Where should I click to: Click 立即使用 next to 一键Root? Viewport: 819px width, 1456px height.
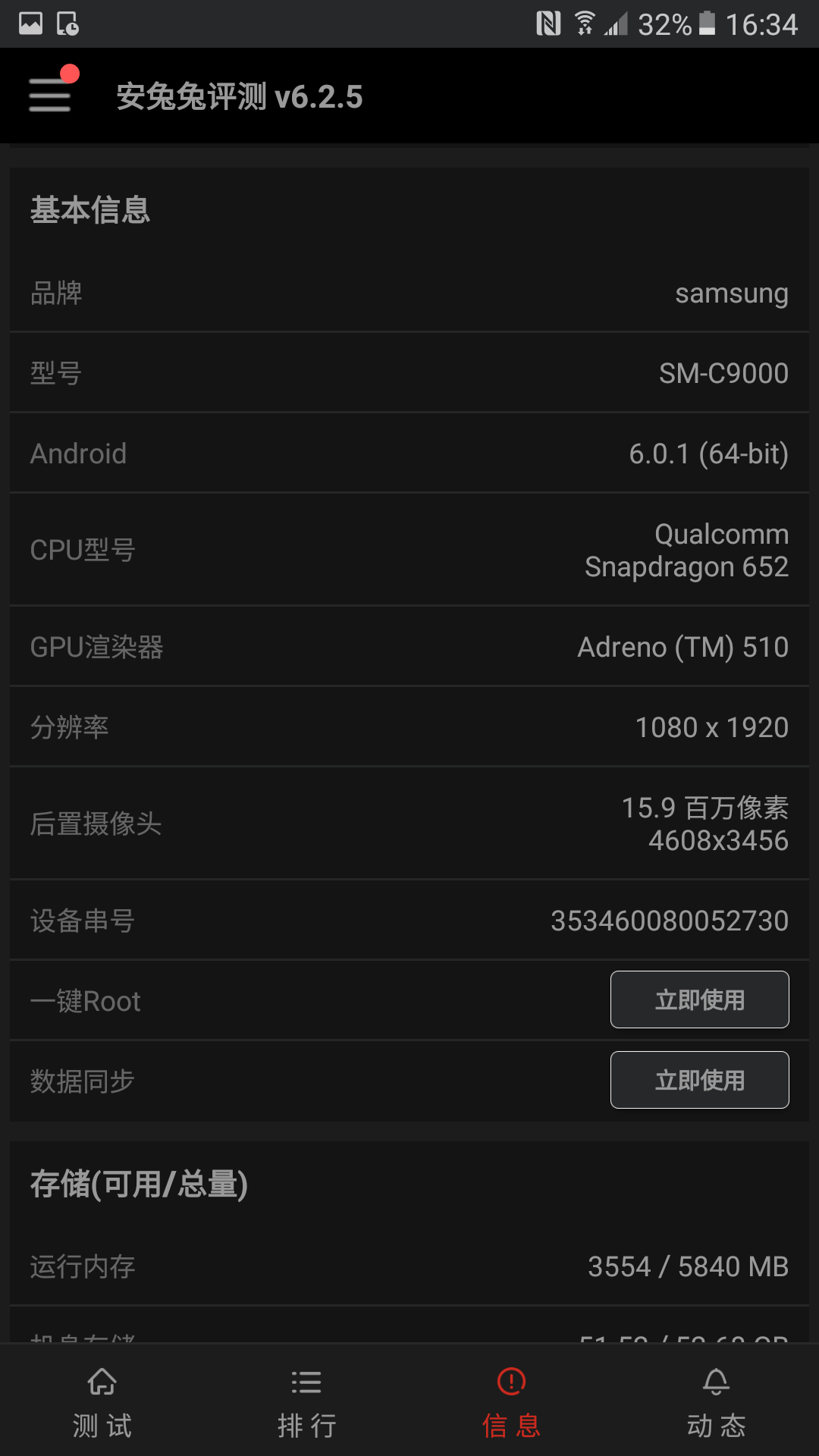tap(699, 1000)
